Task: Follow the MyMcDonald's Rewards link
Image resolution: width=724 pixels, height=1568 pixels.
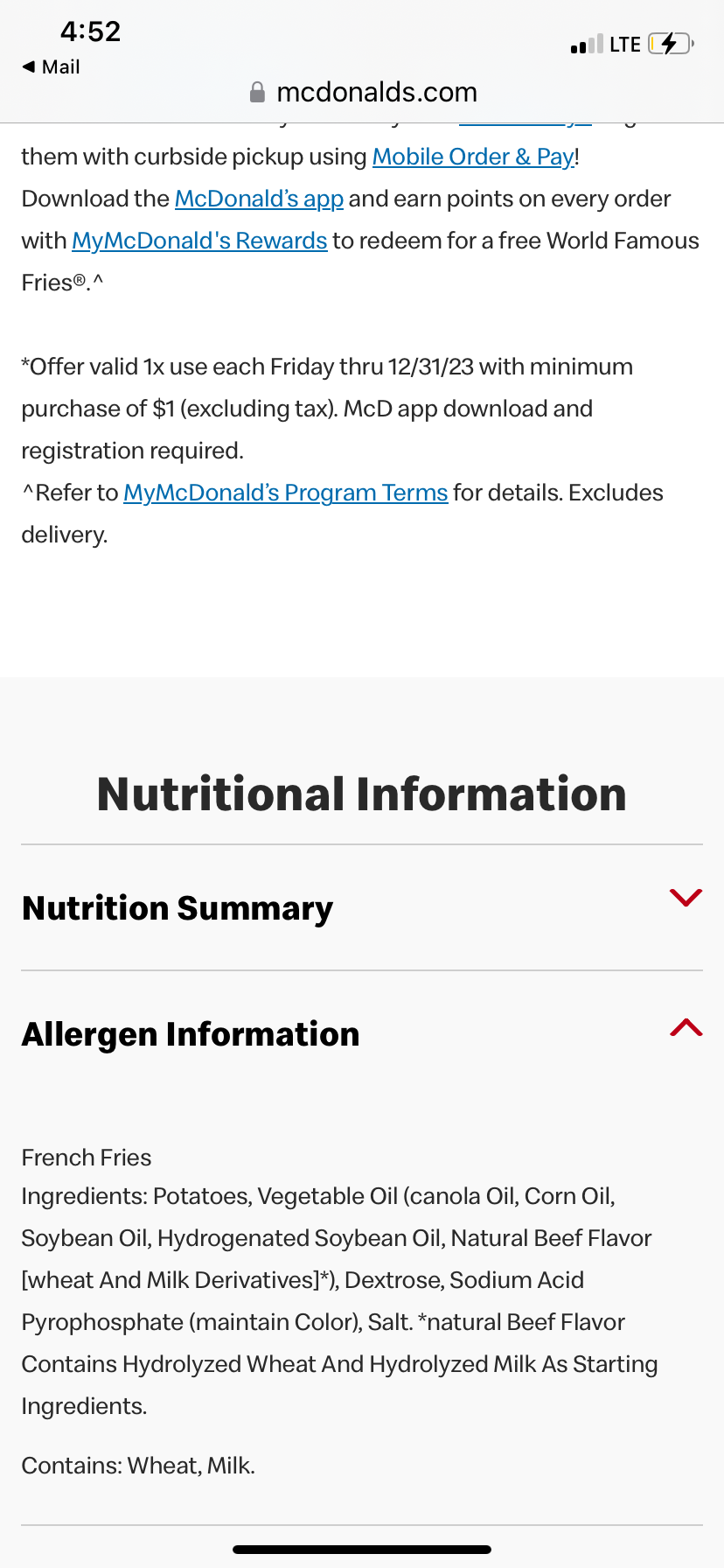Action: 199,241
